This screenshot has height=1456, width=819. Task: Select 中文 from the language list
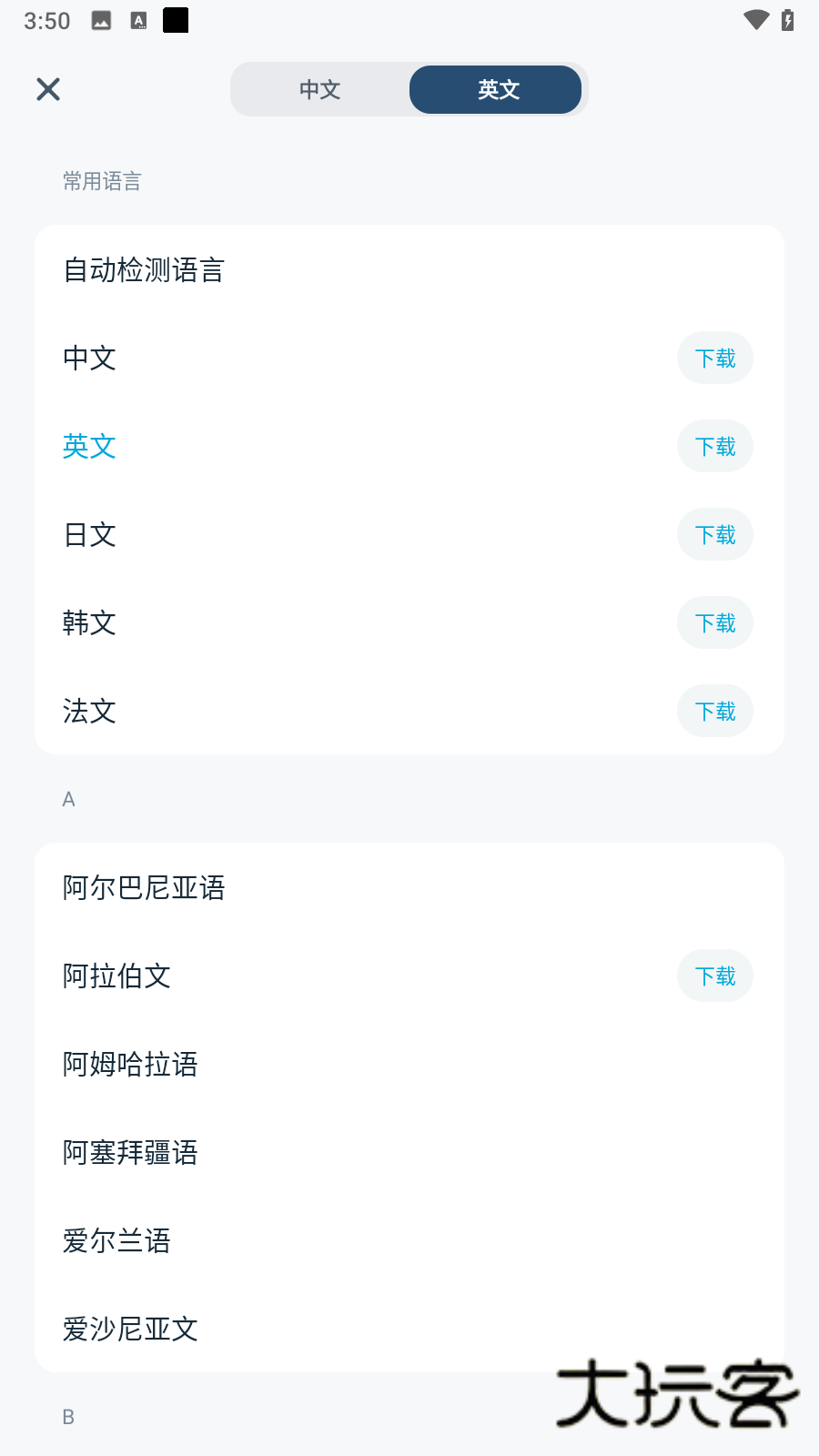[88, 359]
